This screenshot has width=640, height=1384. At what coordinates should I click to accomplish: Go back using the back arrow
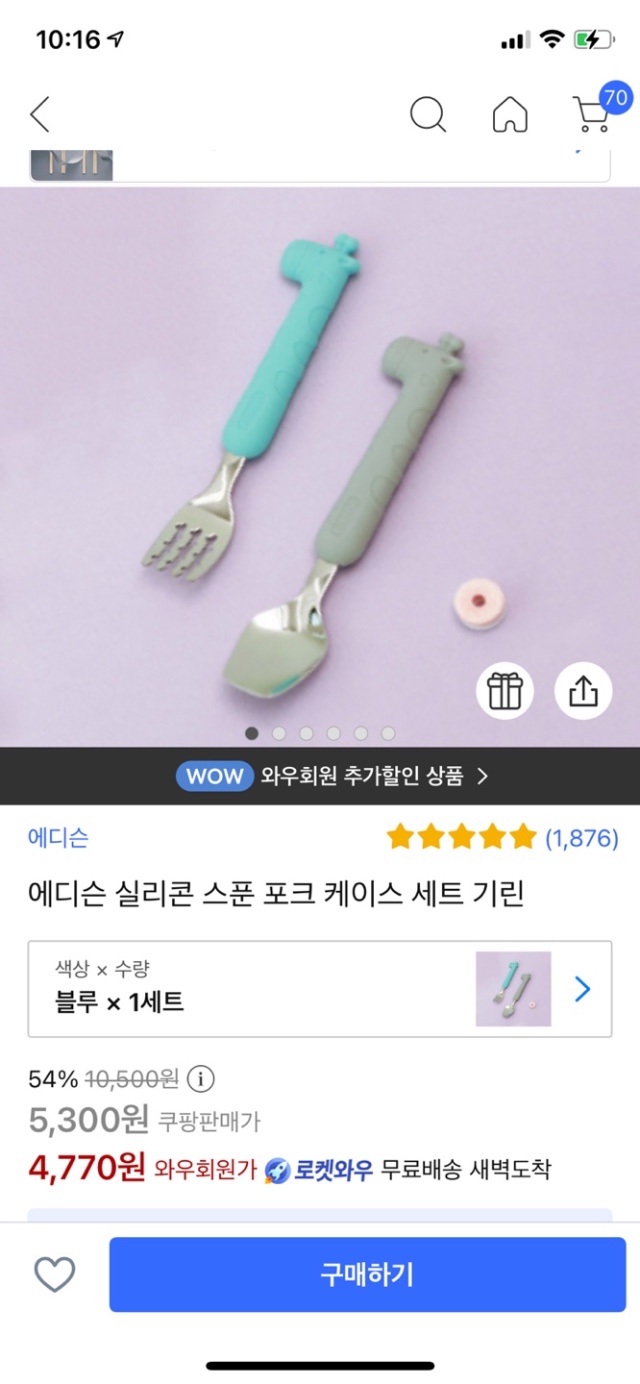pos(40,115)
